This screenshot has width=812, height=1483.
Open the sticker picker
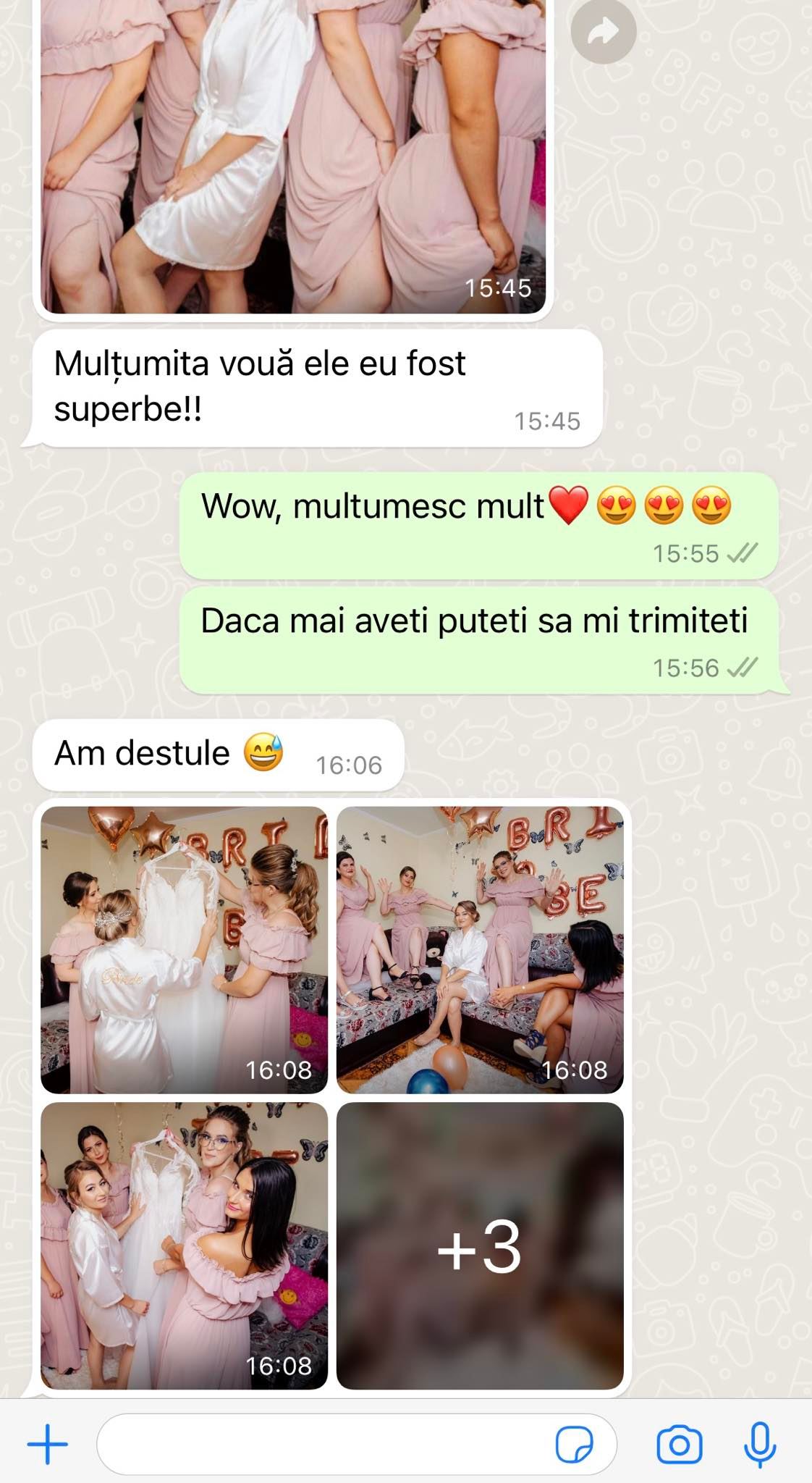(x=574, y=1445)
